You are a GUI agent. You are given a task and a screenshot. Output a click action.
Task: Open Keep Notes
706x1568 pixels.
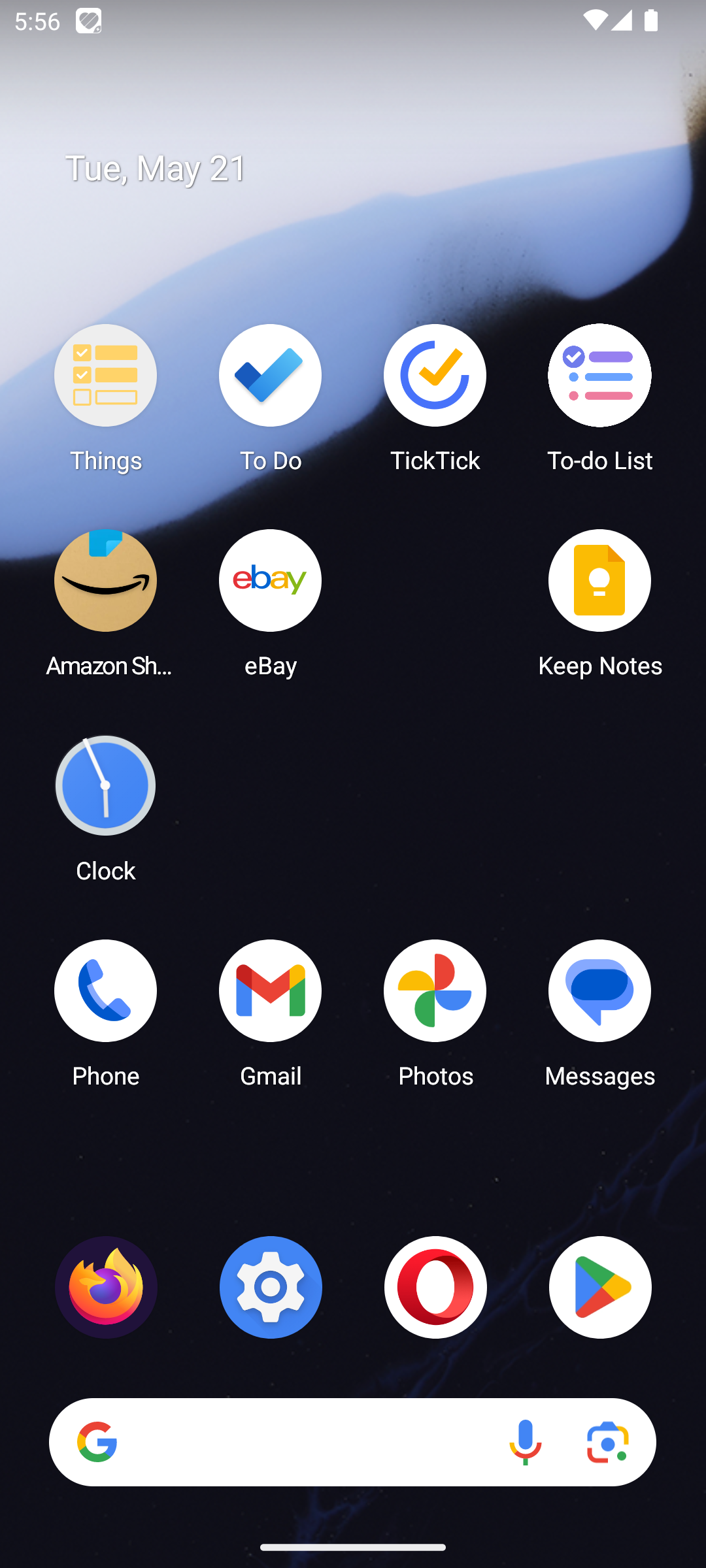pos(599,603)
